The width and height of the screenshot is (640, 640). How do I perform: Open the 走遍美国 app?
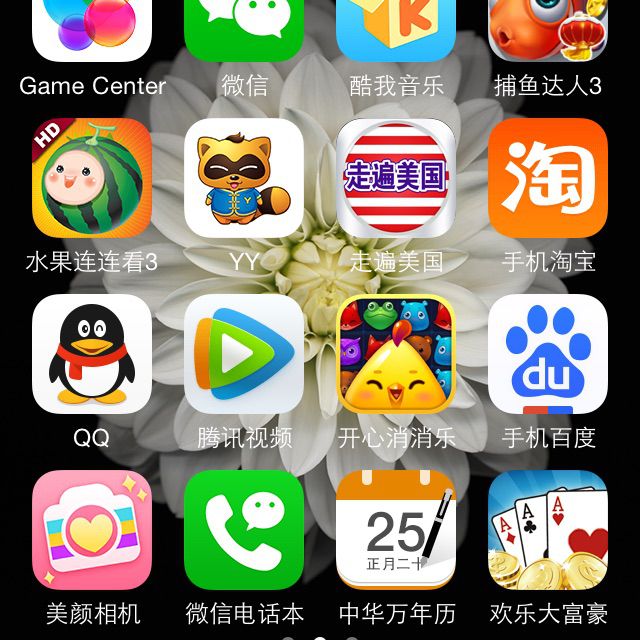(396, 178)
